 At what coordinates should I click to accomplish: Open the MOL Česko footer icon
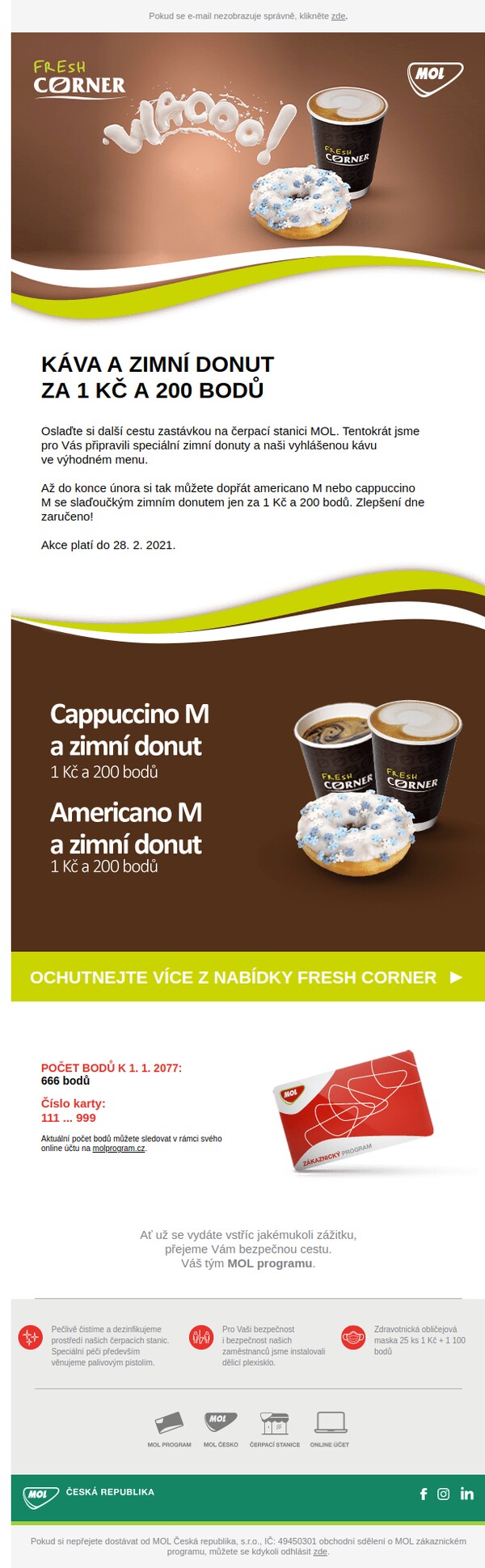221,1427
